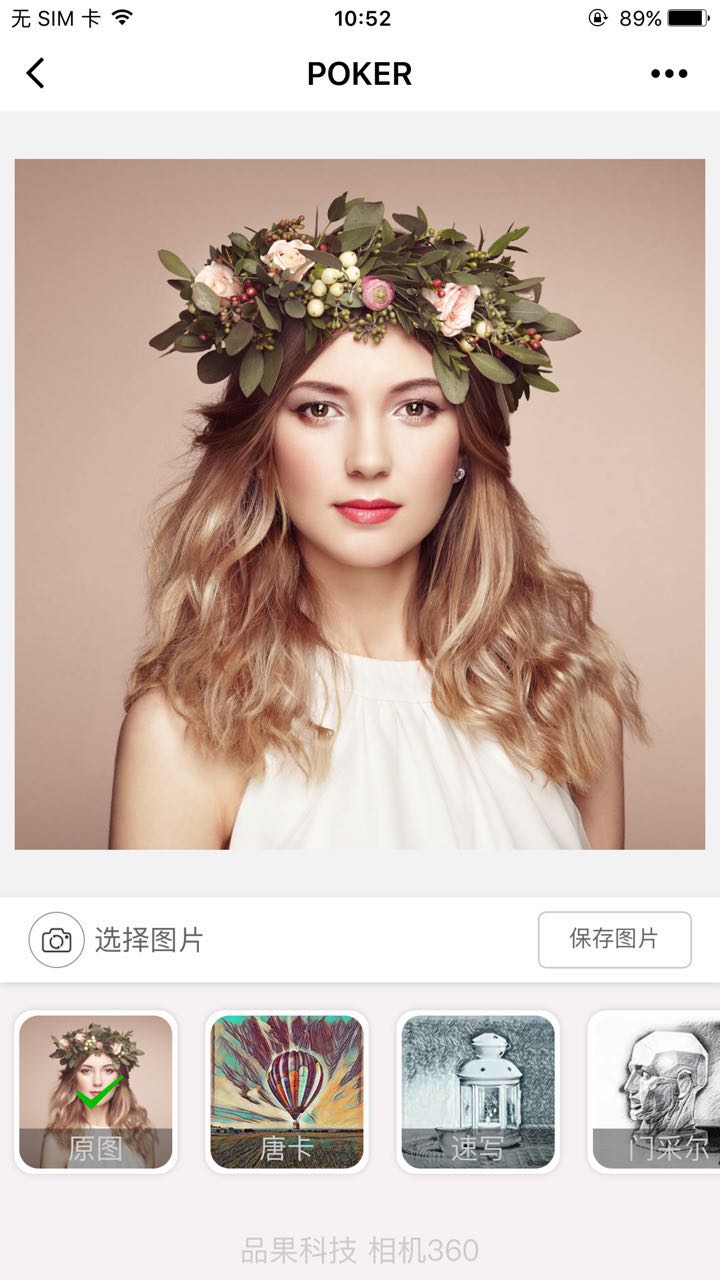Apply the 唐卡 balloon filter
Screen dimensions: 720x1280
287,1091
